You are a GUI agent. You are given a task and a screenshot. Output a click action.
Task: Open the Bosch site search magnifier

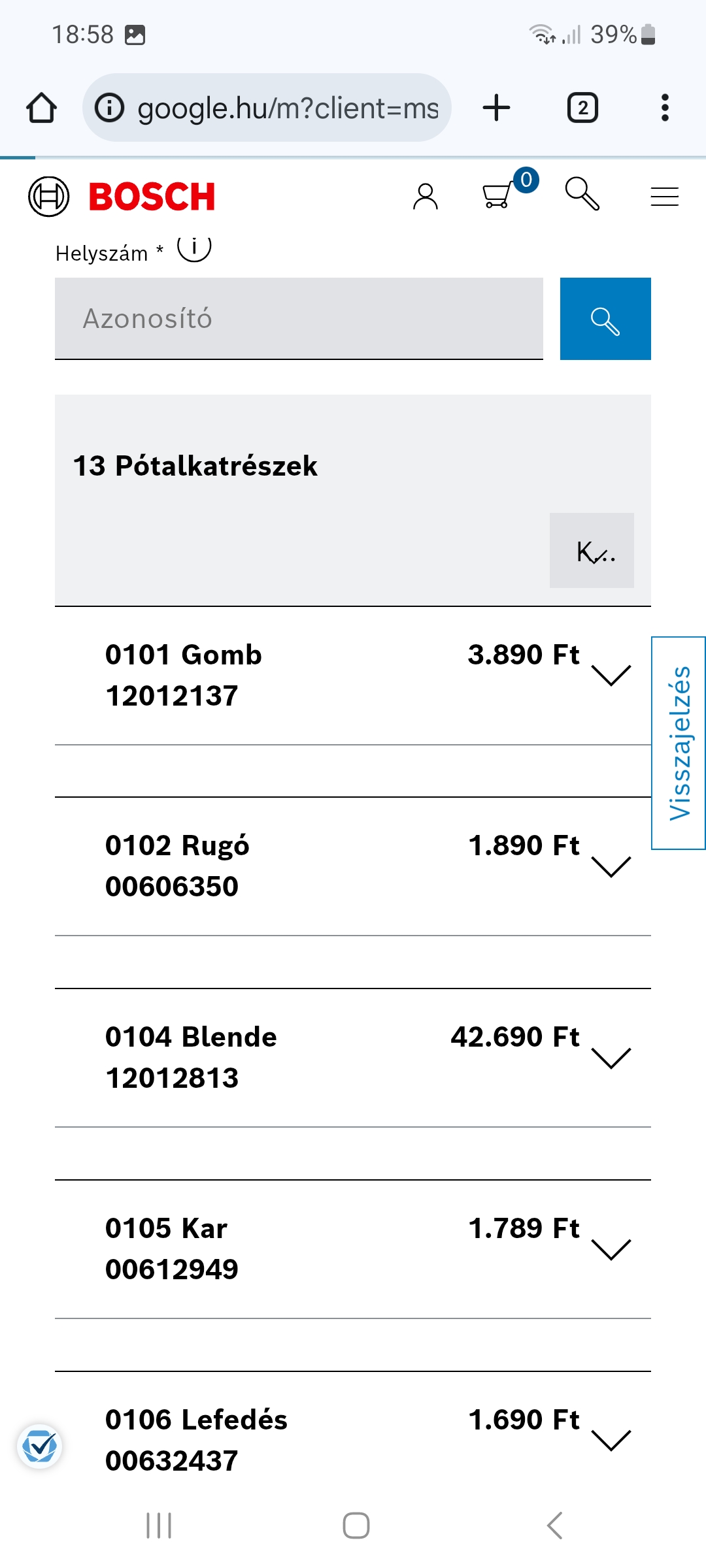(x=582, y=194)
